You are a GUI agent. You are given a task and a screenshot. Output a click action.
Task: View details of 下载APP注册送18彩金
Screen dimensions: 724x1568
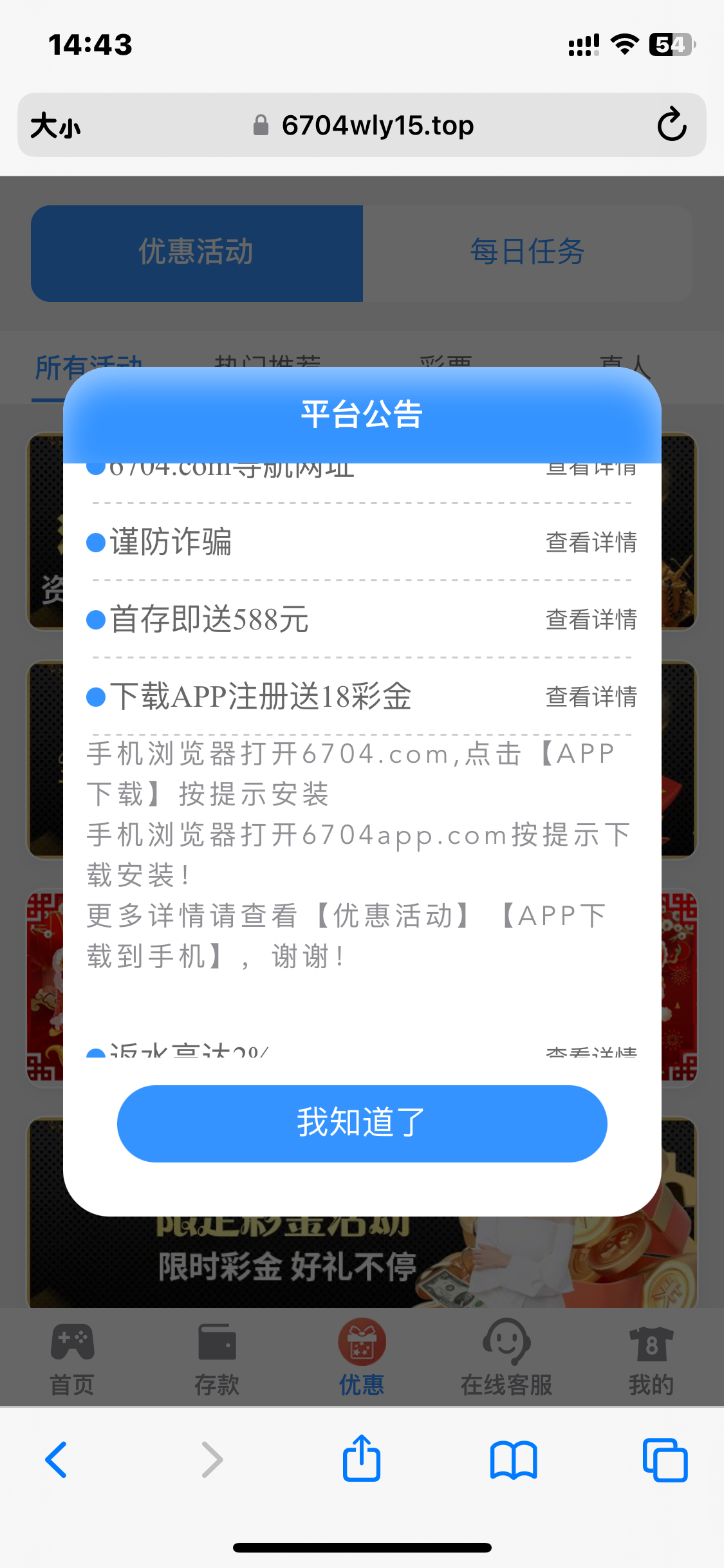pyautogui.click(x=590, y=697)
